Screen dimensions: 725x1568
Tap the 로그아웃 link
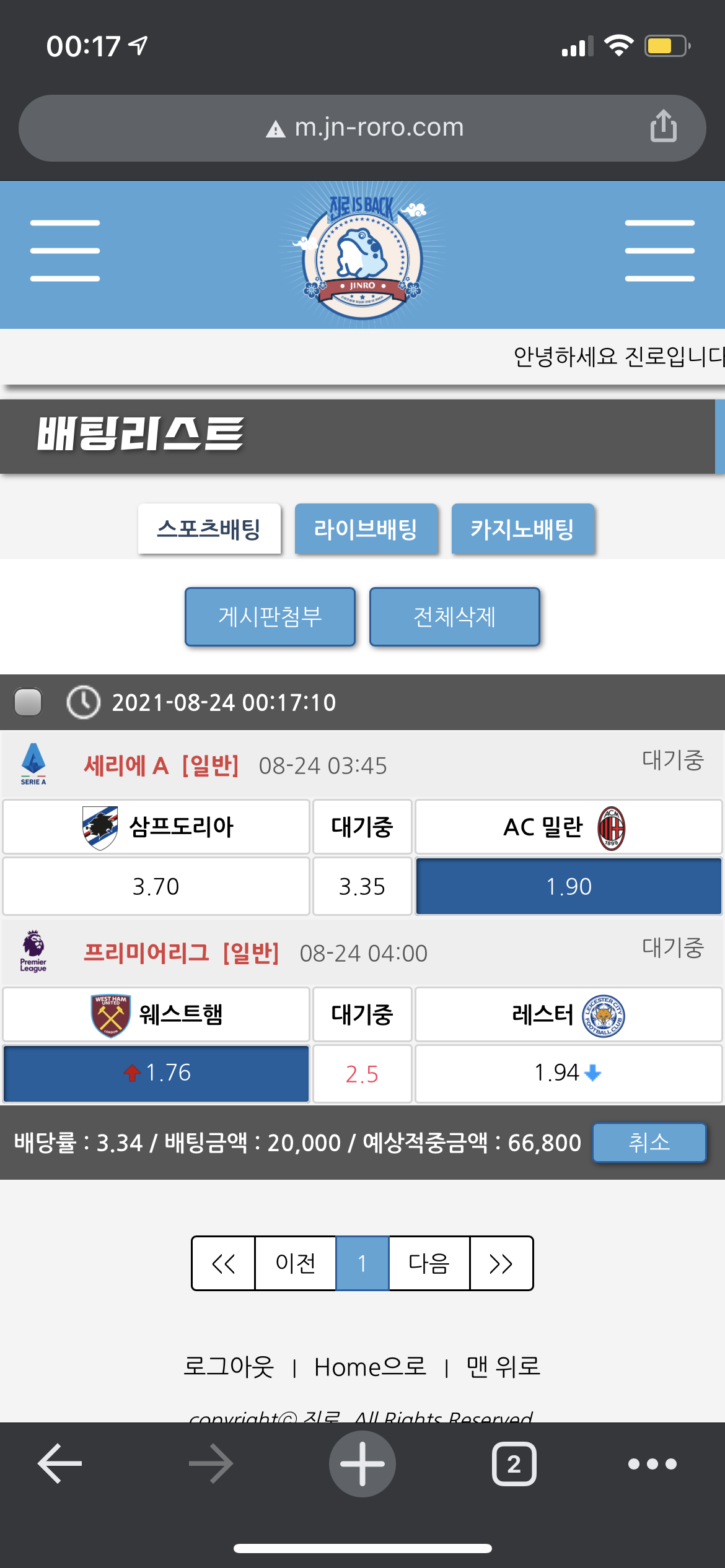click(229, 1367)
